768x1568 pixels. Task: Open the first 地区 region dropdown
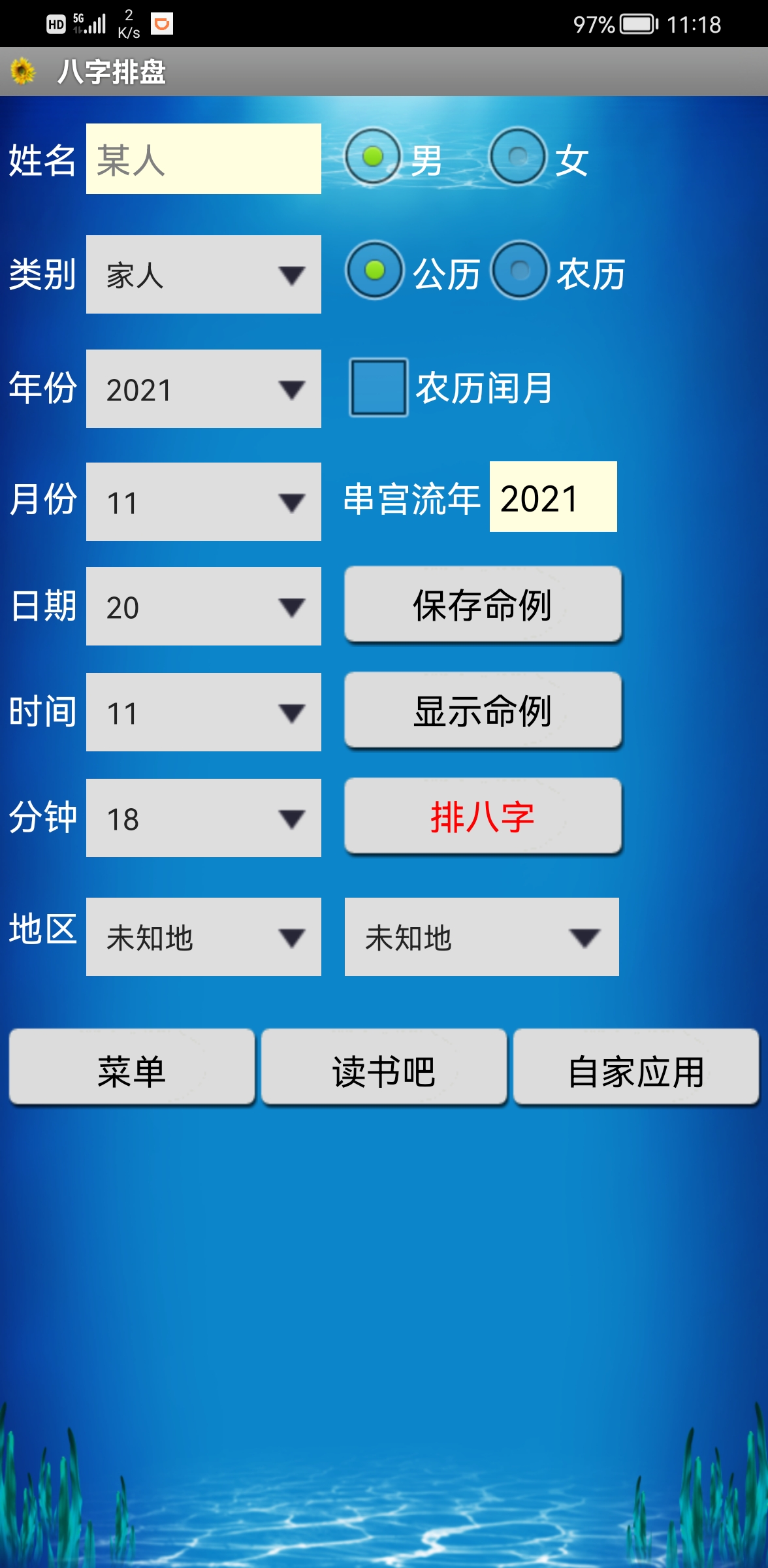tap(203, 937)
